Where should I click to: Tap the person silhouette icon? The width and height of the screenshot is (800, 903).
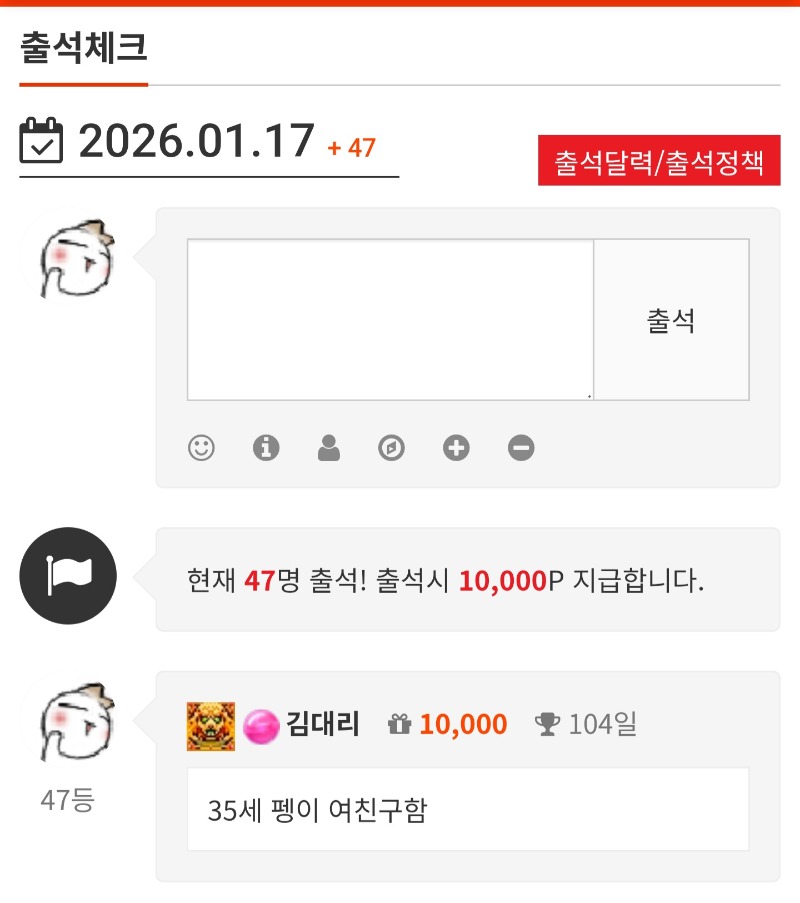click(329, 448)
